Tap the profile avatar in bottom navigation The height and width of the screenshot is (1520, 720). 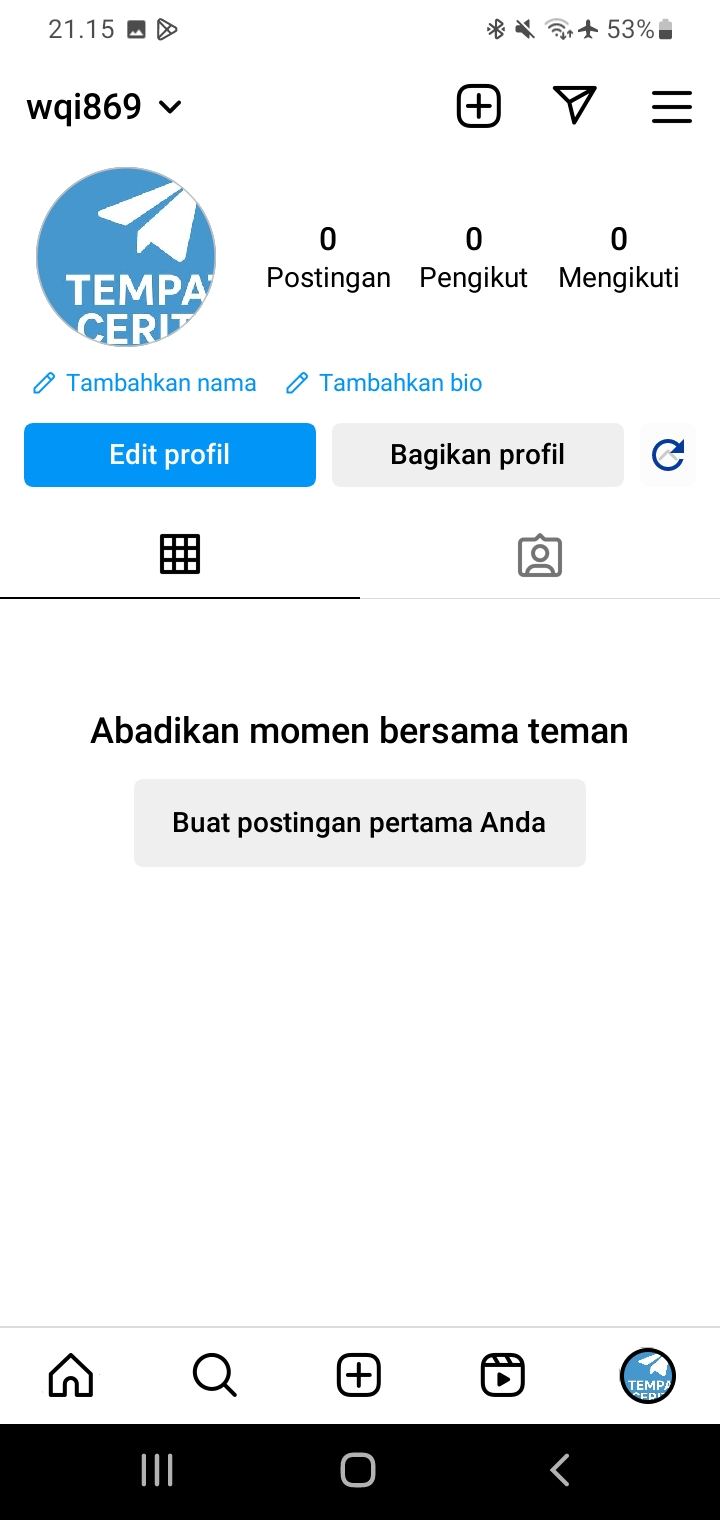[x=648, y=1375]
